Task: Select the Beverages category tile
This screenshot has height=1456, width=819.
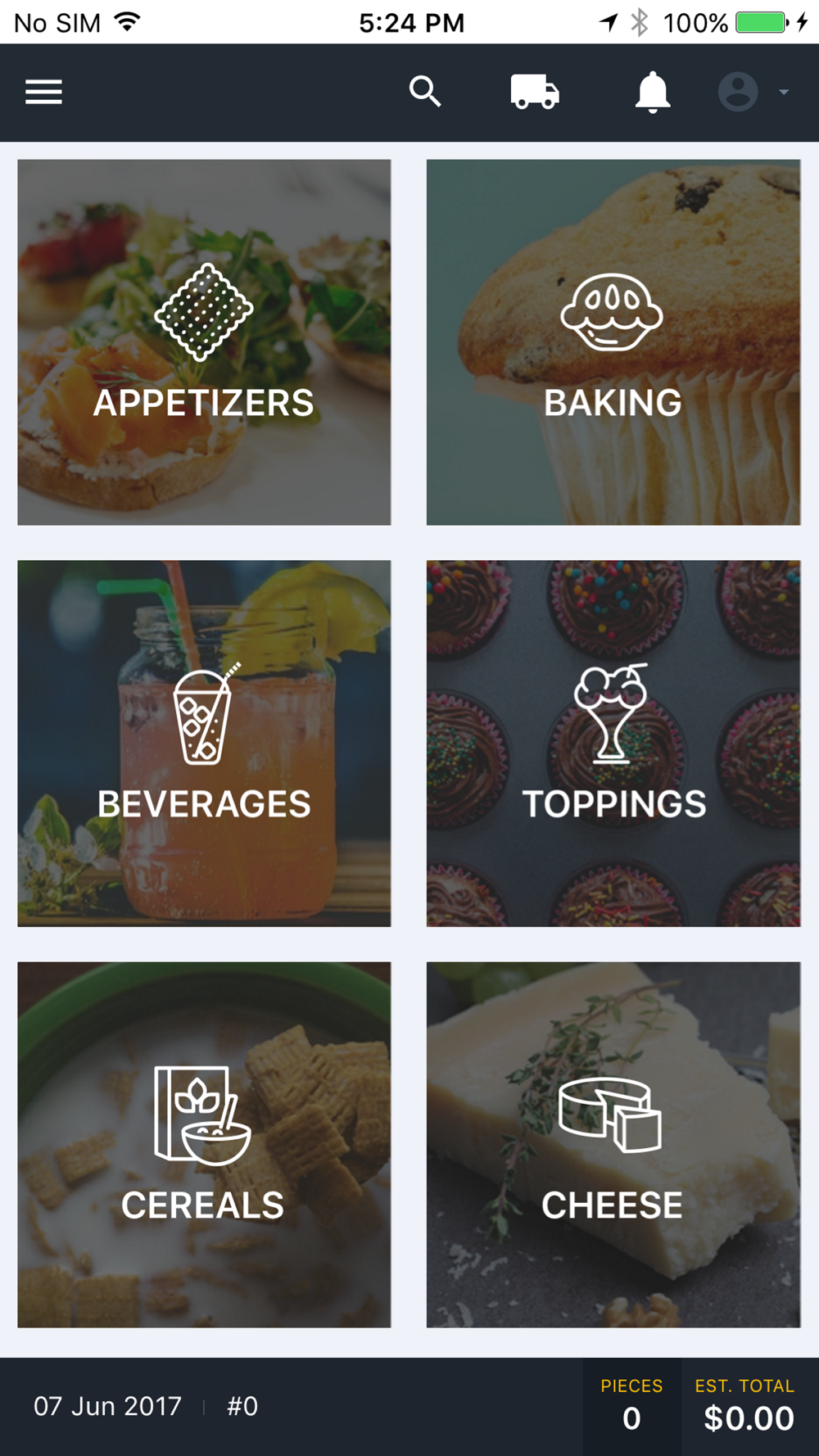Action: (x=204, y=744)
